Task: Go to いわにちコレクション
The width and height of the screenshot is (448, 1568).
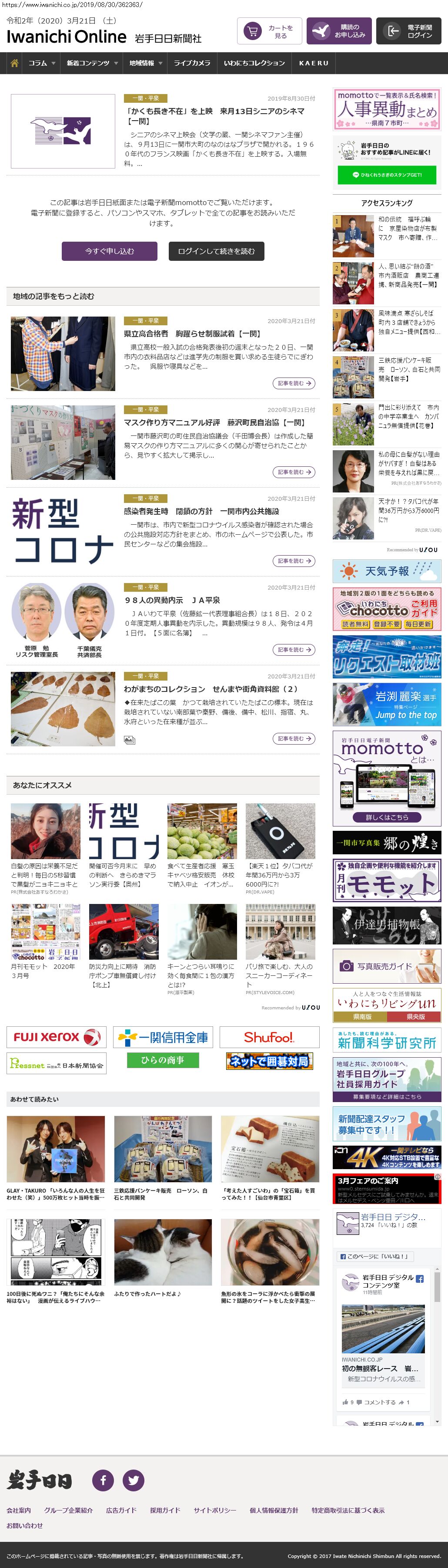Action: (x=254, y=63)
